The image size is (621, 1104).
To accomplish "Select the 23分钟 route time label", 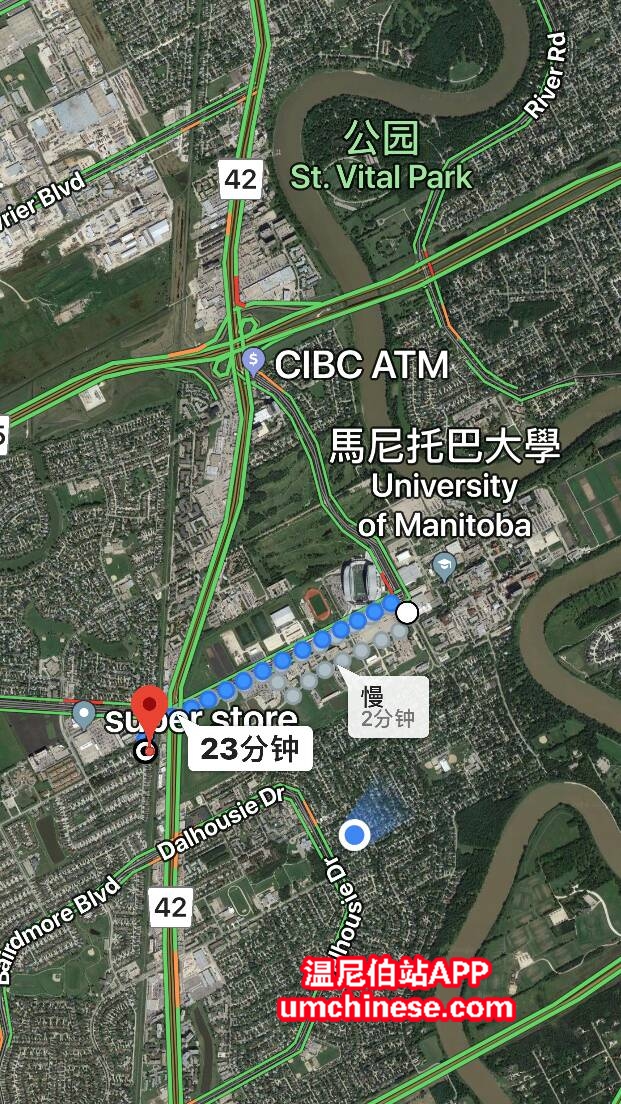I will coord(249,748).
